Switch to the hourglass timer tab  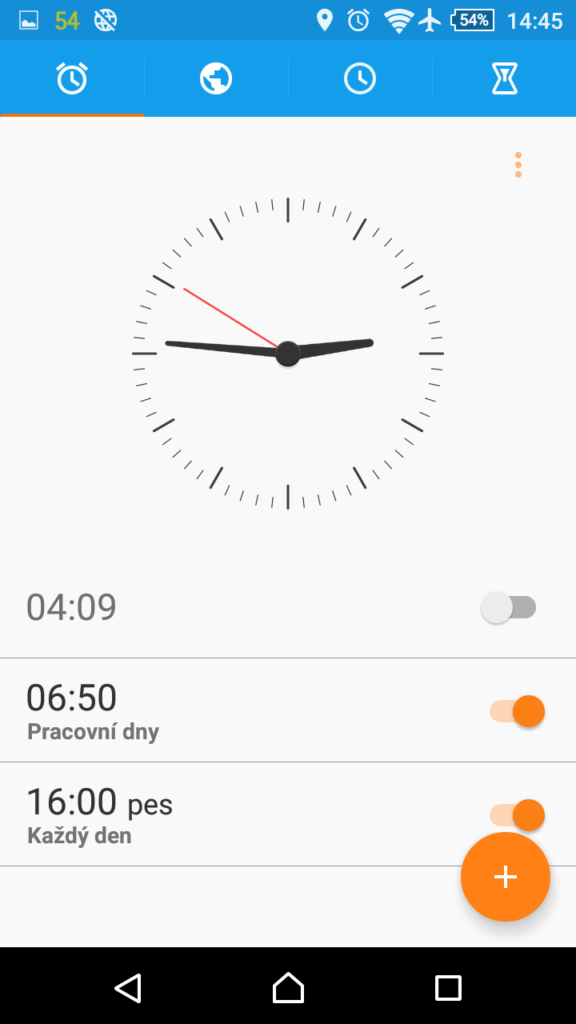tap(504, 79)
